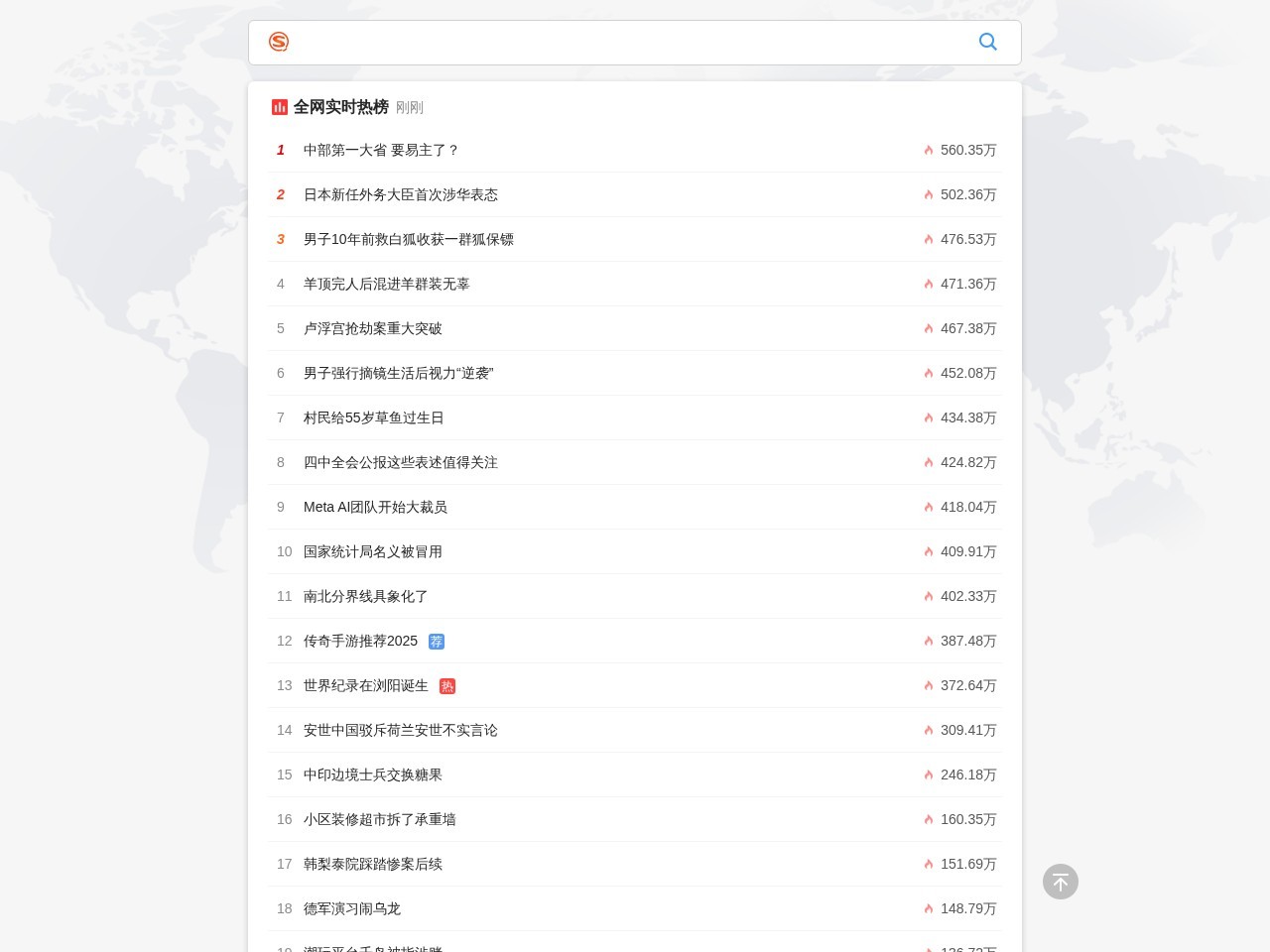Open 中印边境士兵交换糖果
Image resolution: width=1270 pixels, height=952 pixels.
373,774
